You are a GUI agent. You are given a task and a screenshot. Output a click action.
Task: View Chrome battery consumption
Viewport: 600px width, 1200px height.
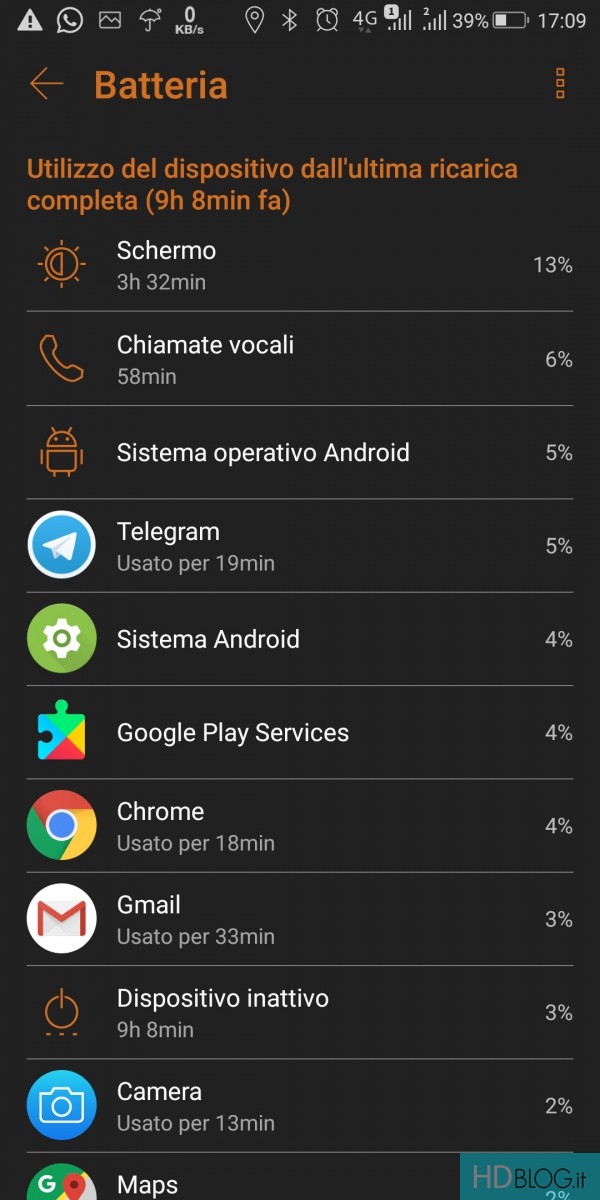(300, 826)
